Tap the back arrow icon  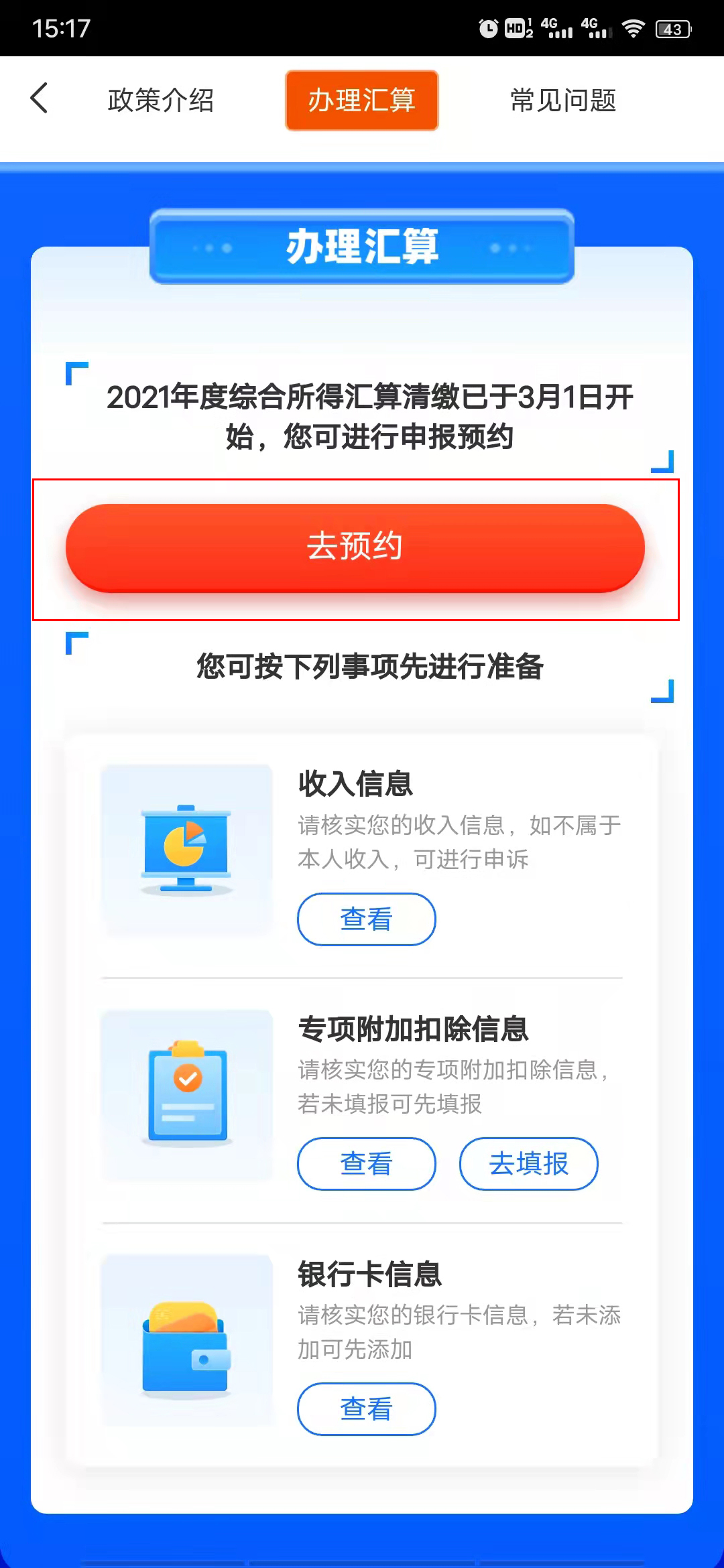tap(38, 99)
